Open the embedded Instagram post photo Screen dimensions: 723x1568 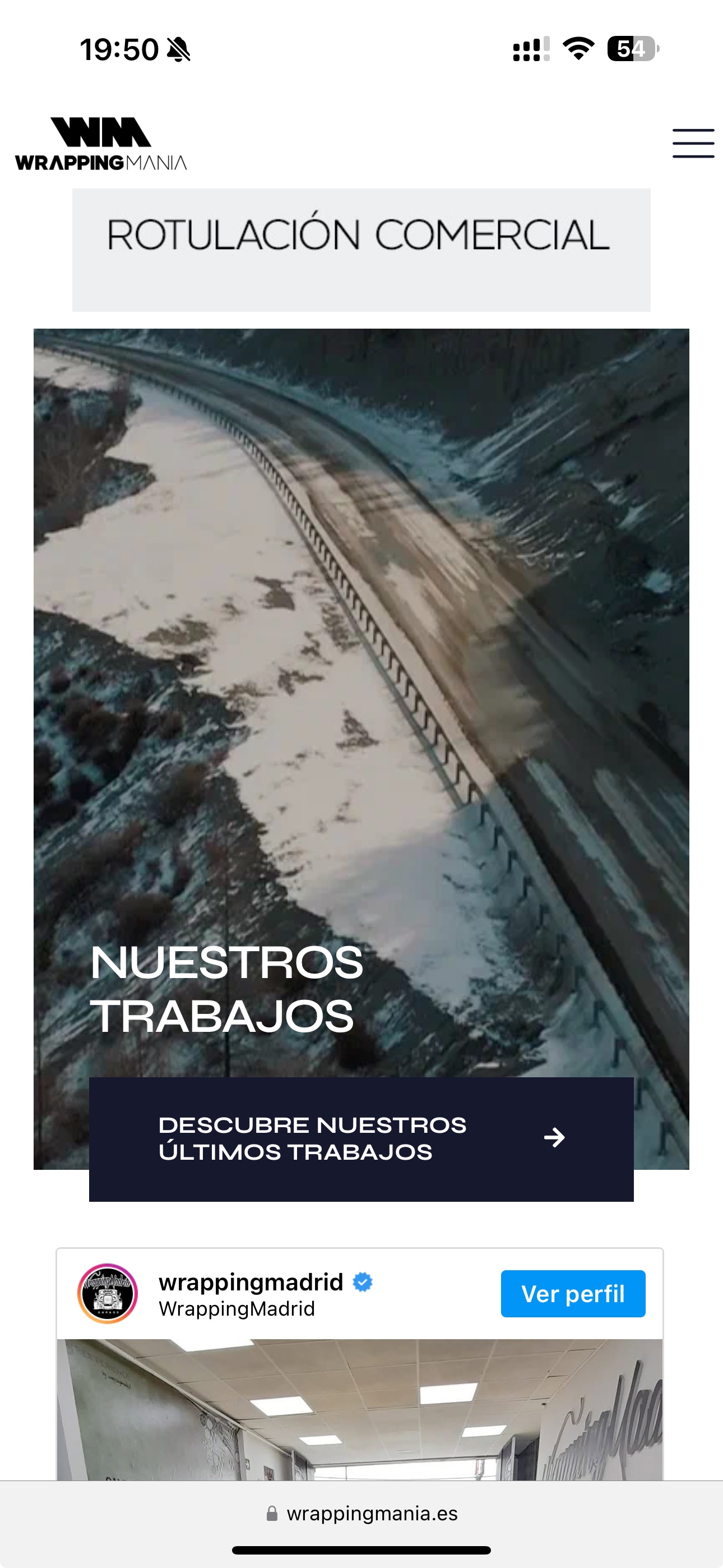pos(360,1409)
